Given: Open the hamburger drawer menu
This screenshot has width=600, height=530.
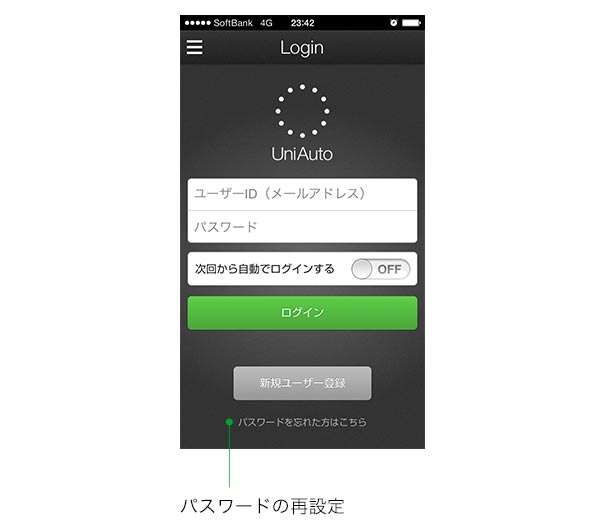Looking at the screenshot, I should [x=195, y=47].
